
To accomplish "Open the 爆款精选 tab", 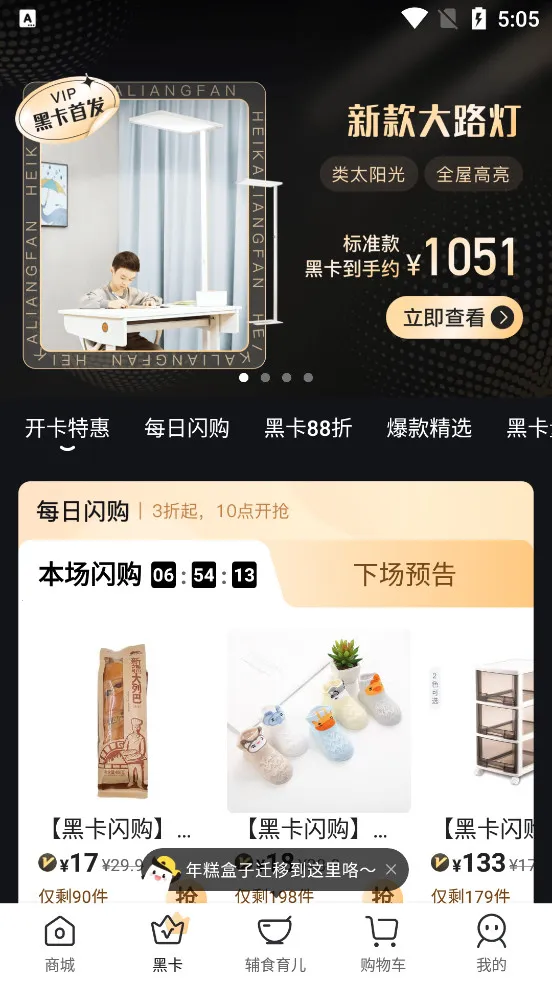I will [429, 428].
